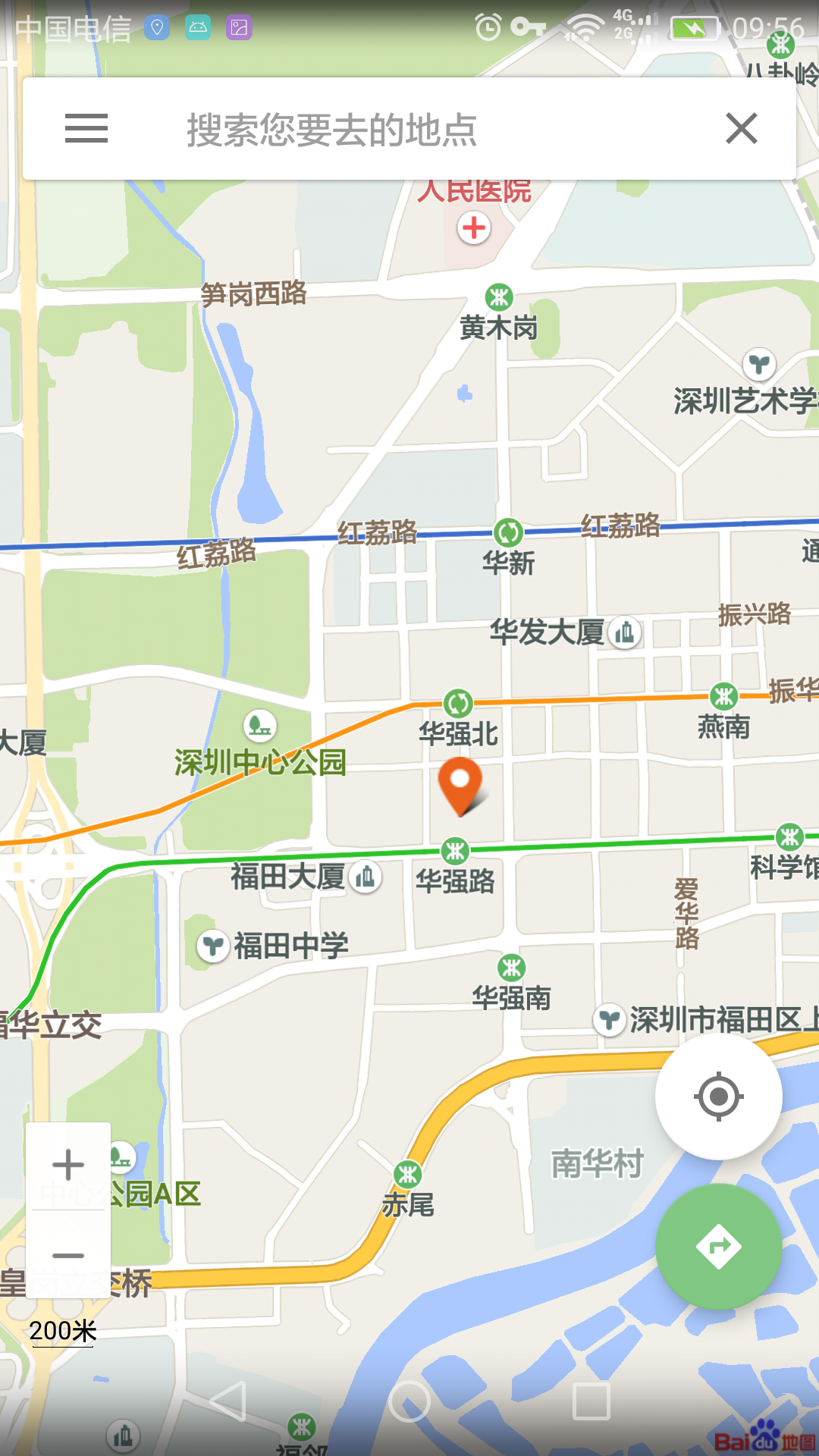This screenshot has width=819, height=1456.
Task: Open the 燕南 metro station marker
Action: click(723, 695)
